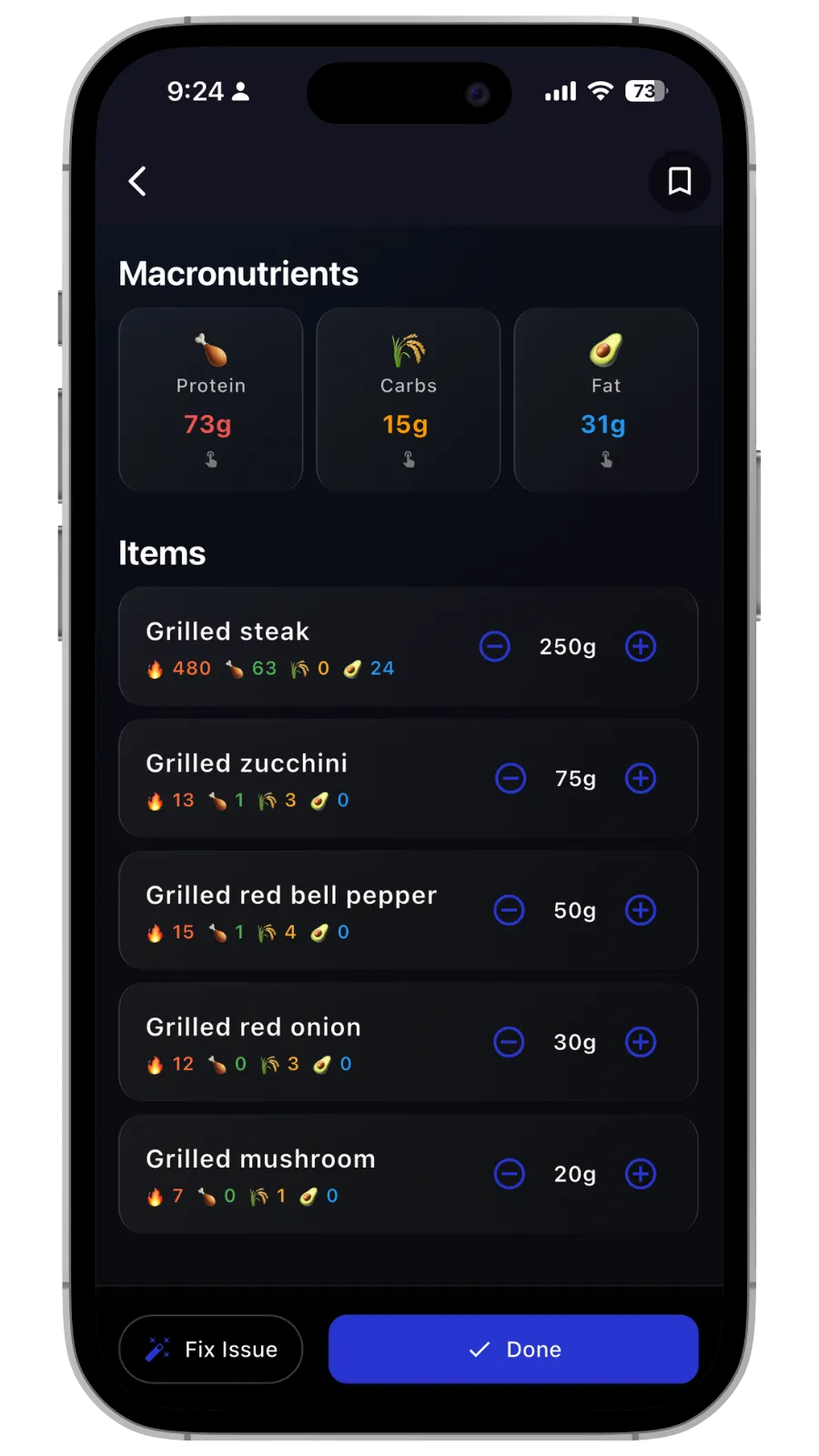819x1456 pixels.
Task: Tap the bookmark icon to save meal
Action: [x=680, y=182]
